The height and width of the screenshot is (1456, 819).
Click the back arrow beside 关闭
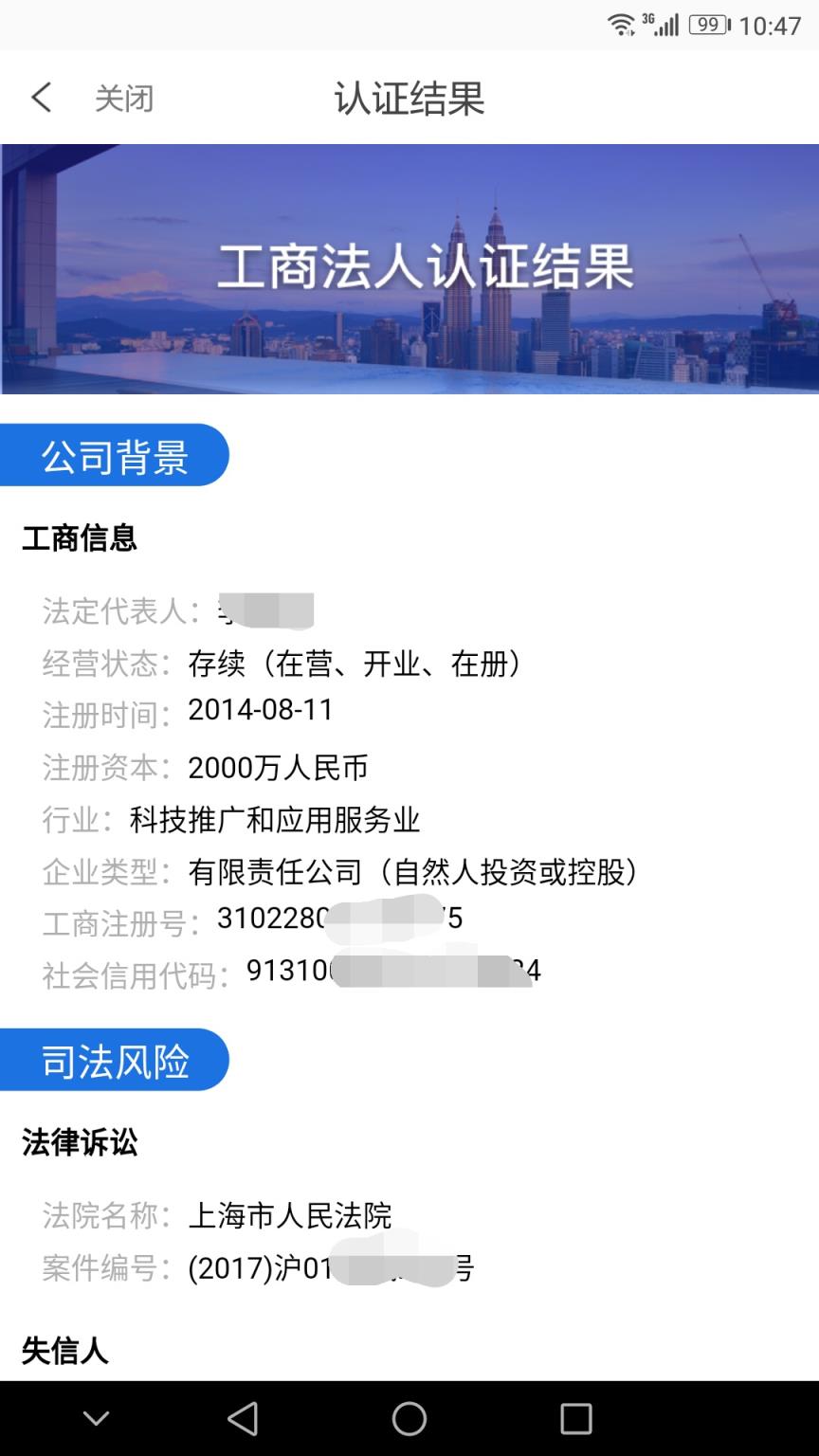click(40, 98)
